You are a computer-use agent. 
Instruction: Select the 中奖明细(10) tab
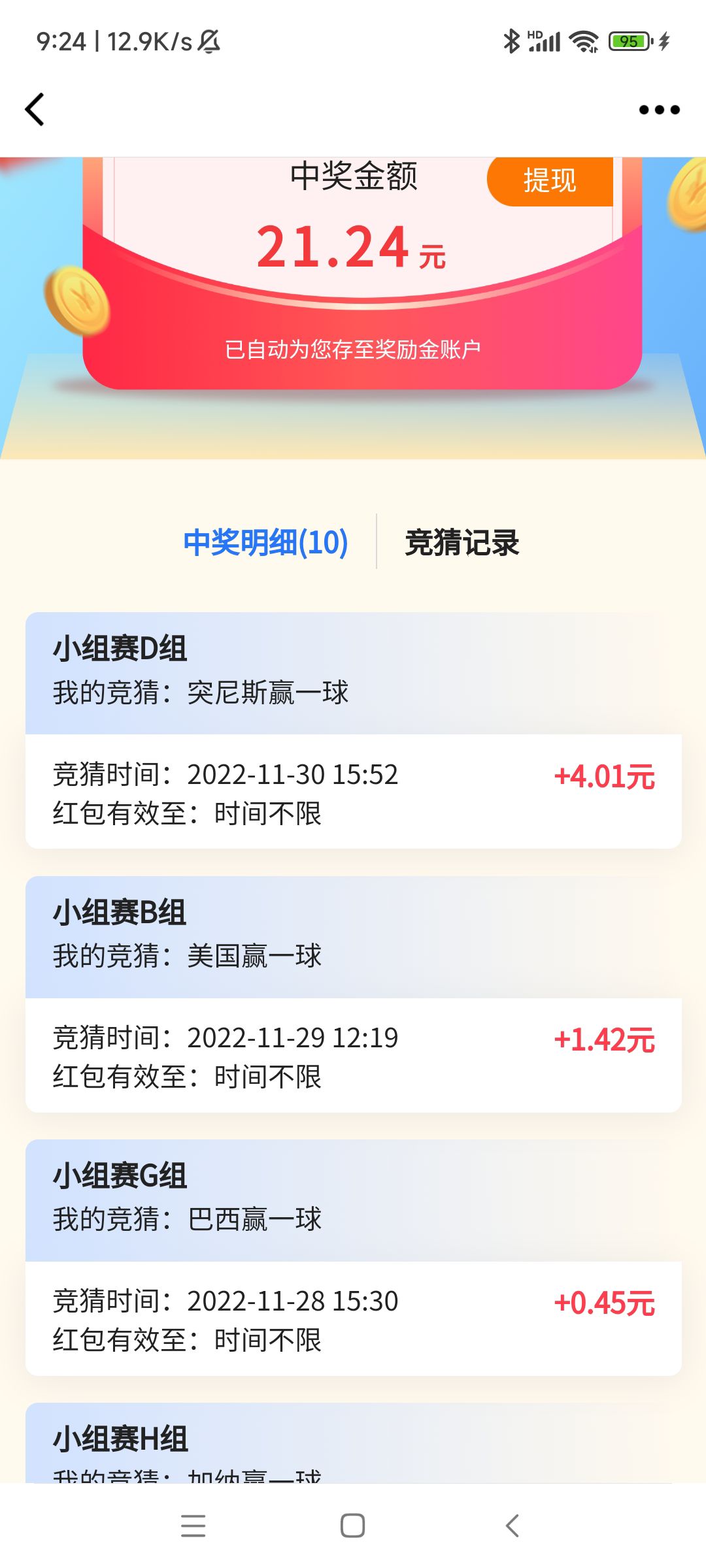265,542
